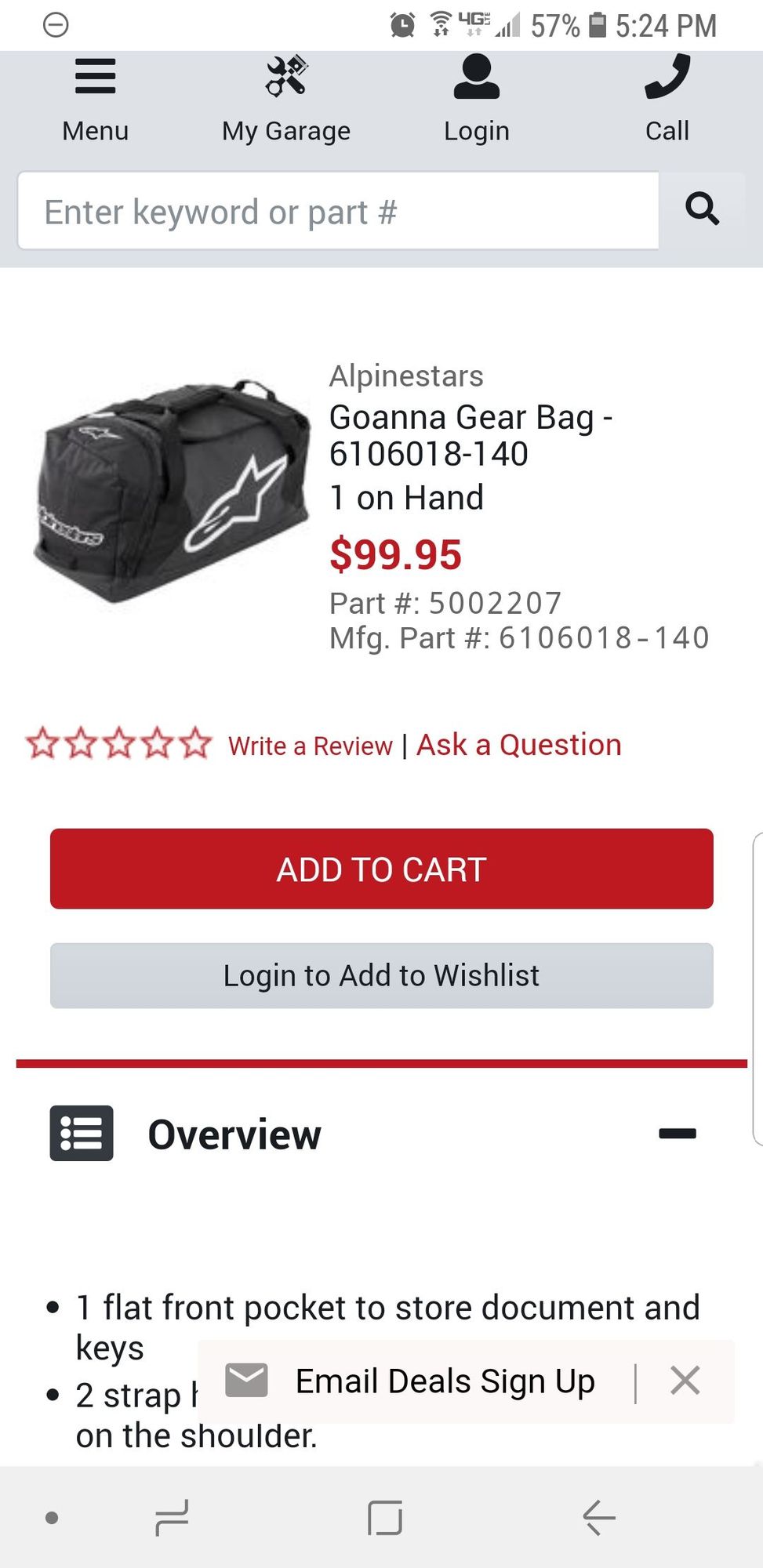
Task: View the Goanna Gear Bag product image
Action: (x=173, y=490)
